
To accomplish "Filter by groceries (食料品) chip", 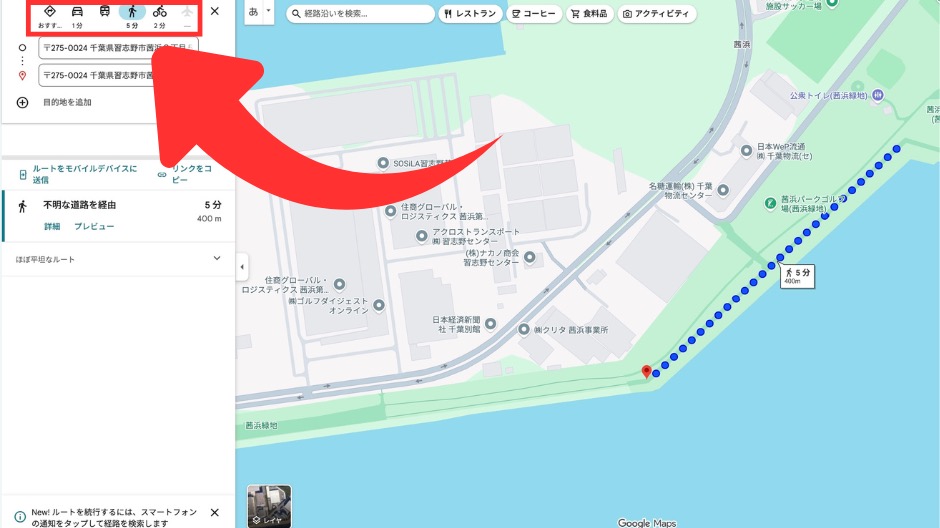I will point(589,14).
